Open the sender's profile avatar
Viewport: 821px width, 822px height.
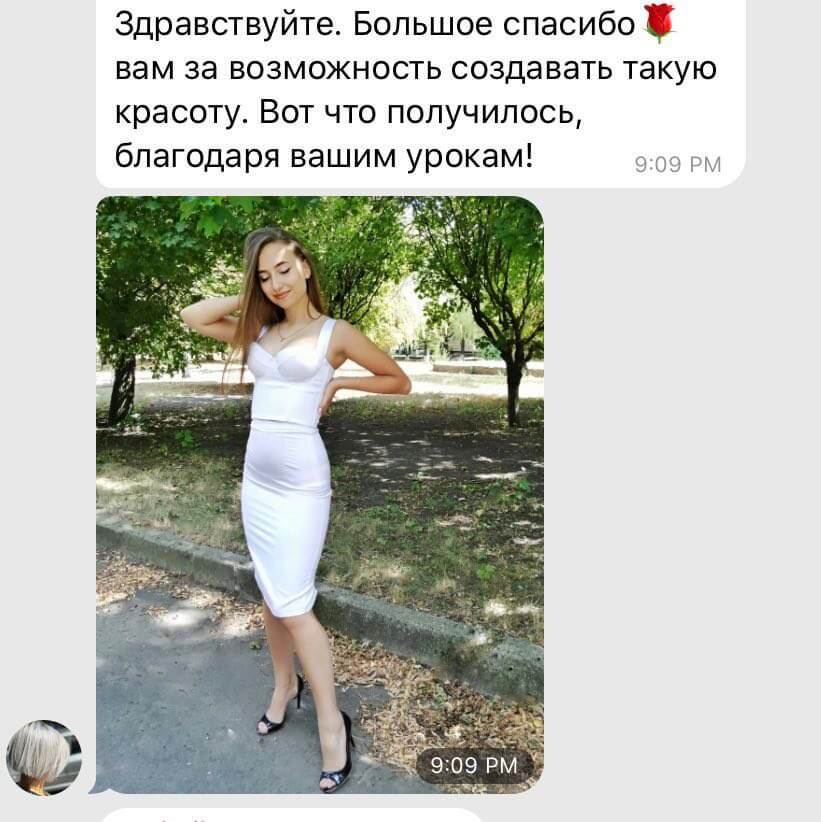44,757
